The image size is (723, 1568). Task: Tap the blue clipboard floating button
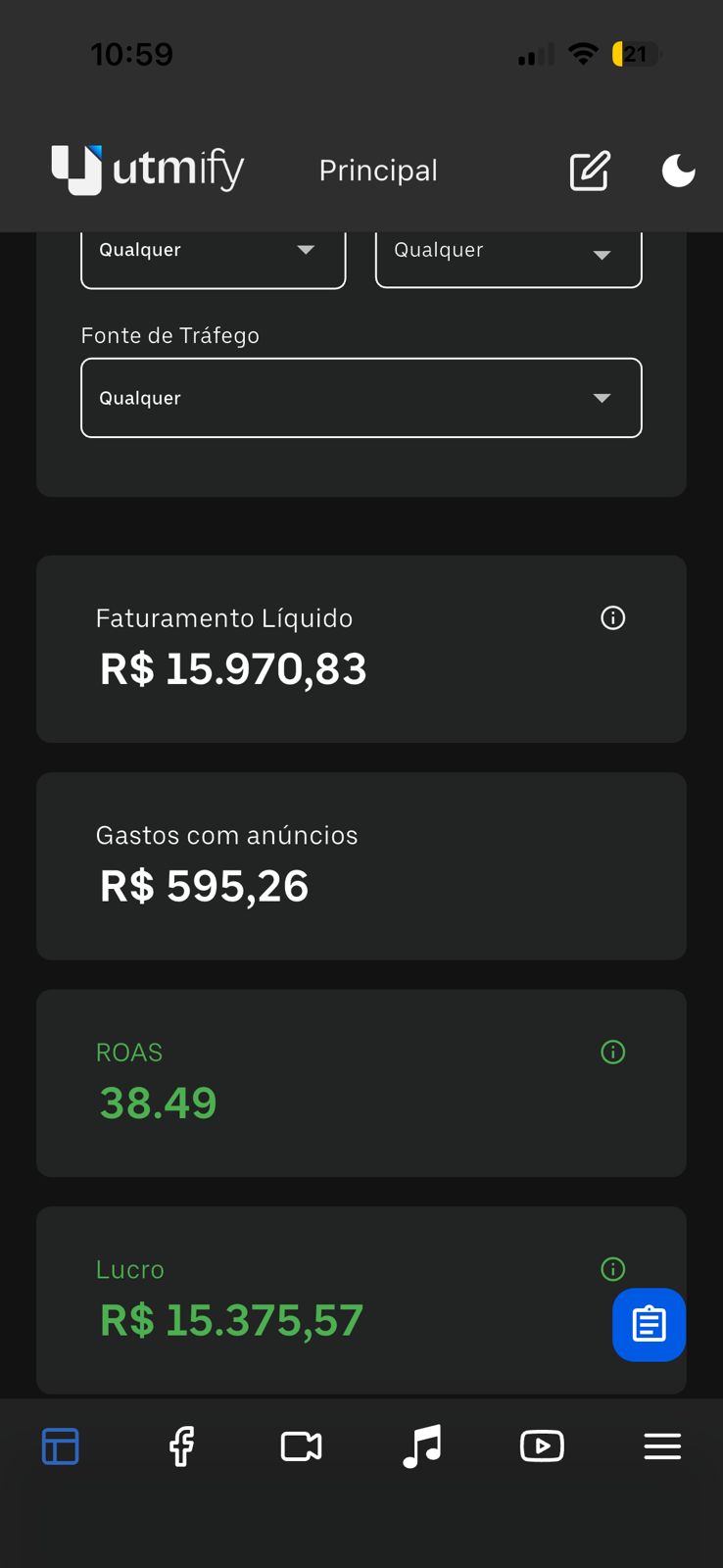pos(649,1324)
